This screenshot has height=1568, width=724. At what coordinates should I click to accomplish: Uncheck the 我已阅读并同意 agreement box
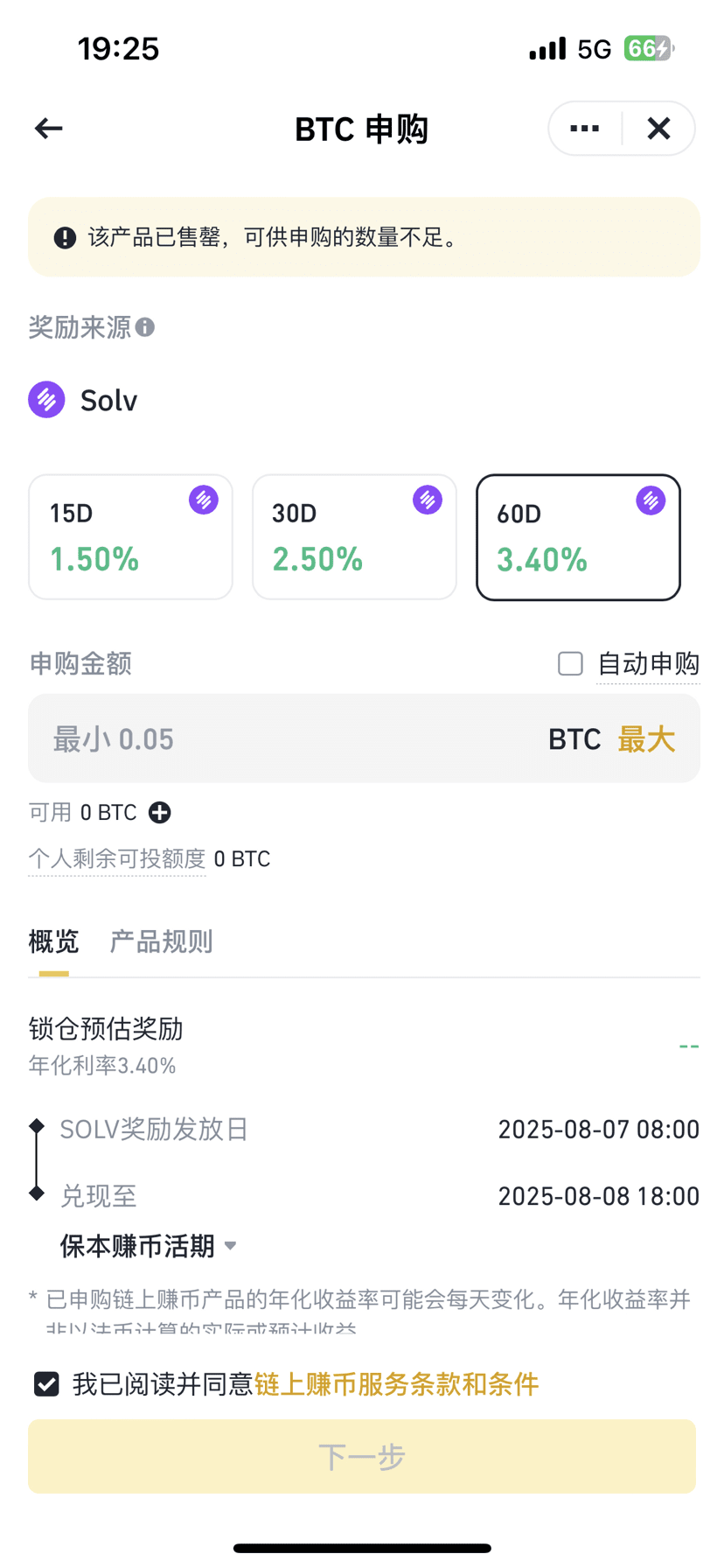(x=46, y=1383)
